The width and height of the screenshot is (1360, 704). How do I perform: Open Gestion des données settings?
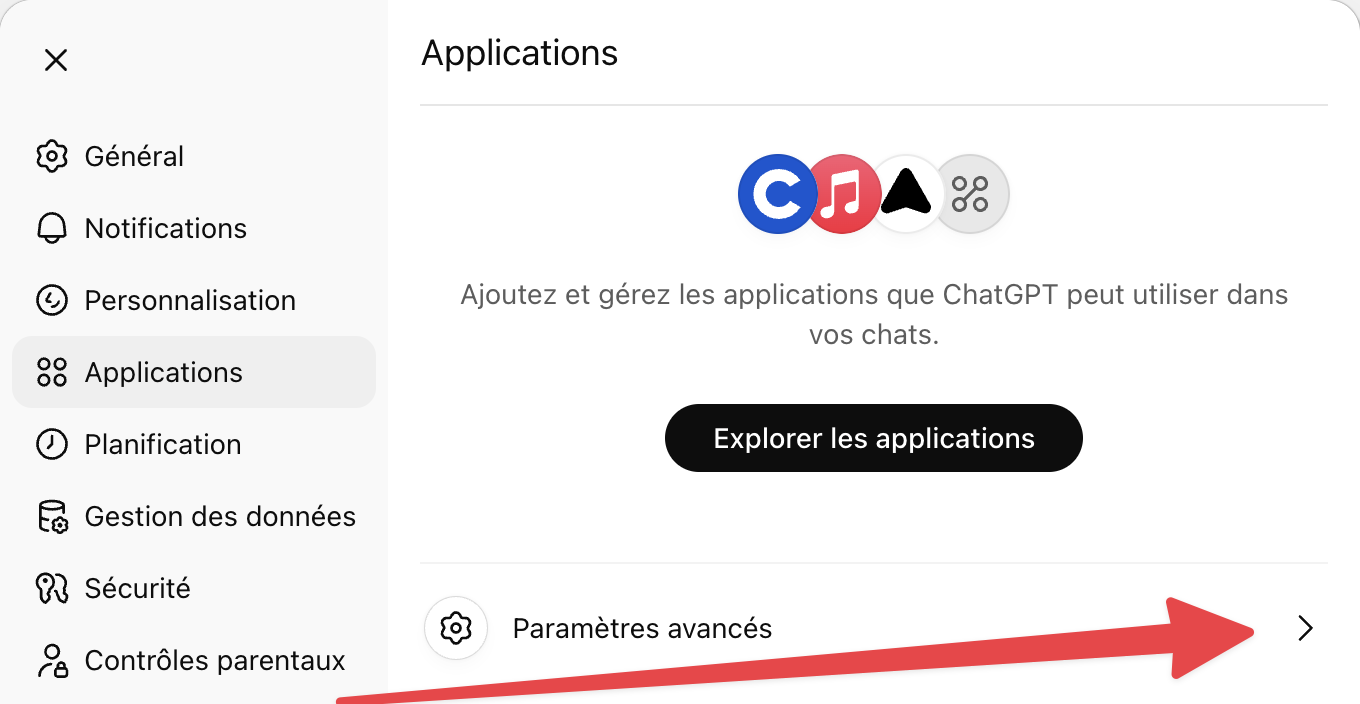coord(219,516)
